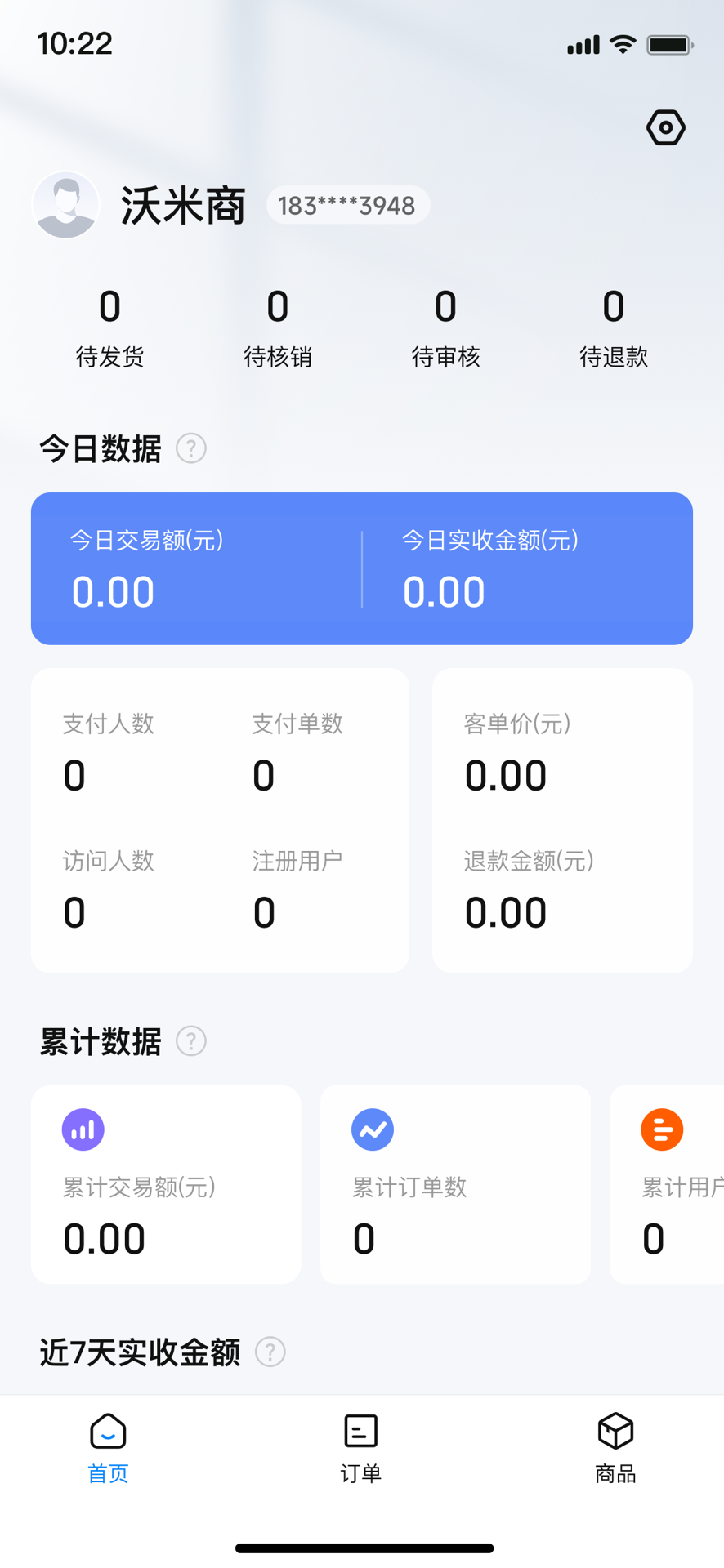The height and width of the screenshot is (1568, 724).
Task: Open the settings hexagon icon
Action: coord(666,128)
